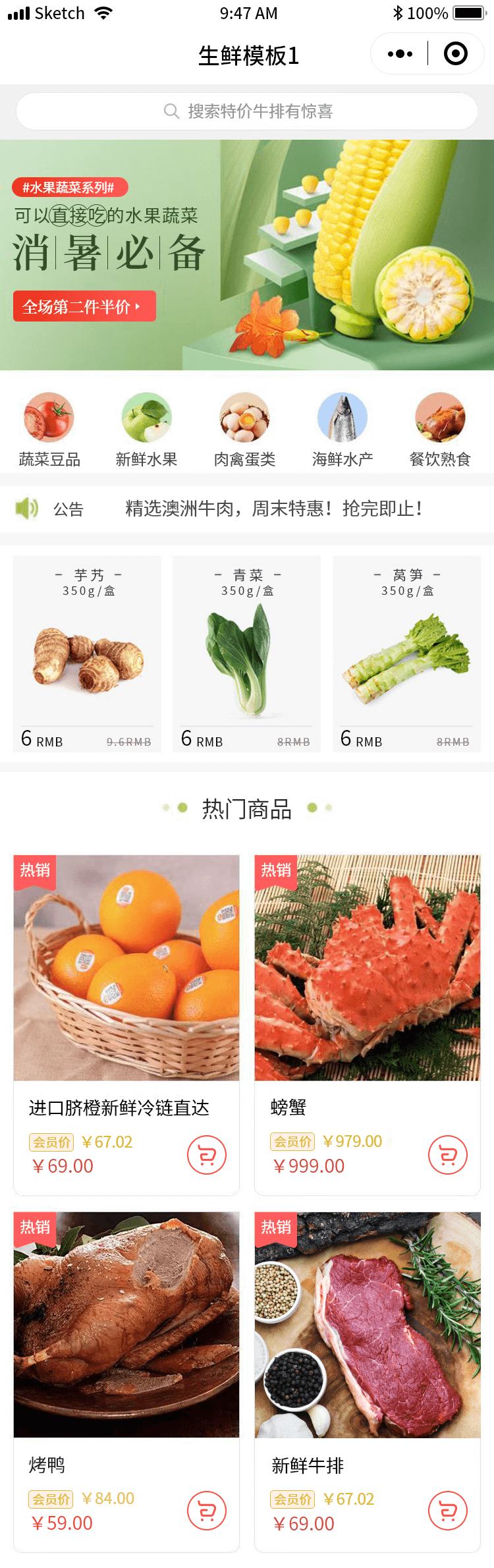This screenshot has width=494, height=1568.
Task: Select the 肉禽蛋类 category
Action: tap(244, 430)
